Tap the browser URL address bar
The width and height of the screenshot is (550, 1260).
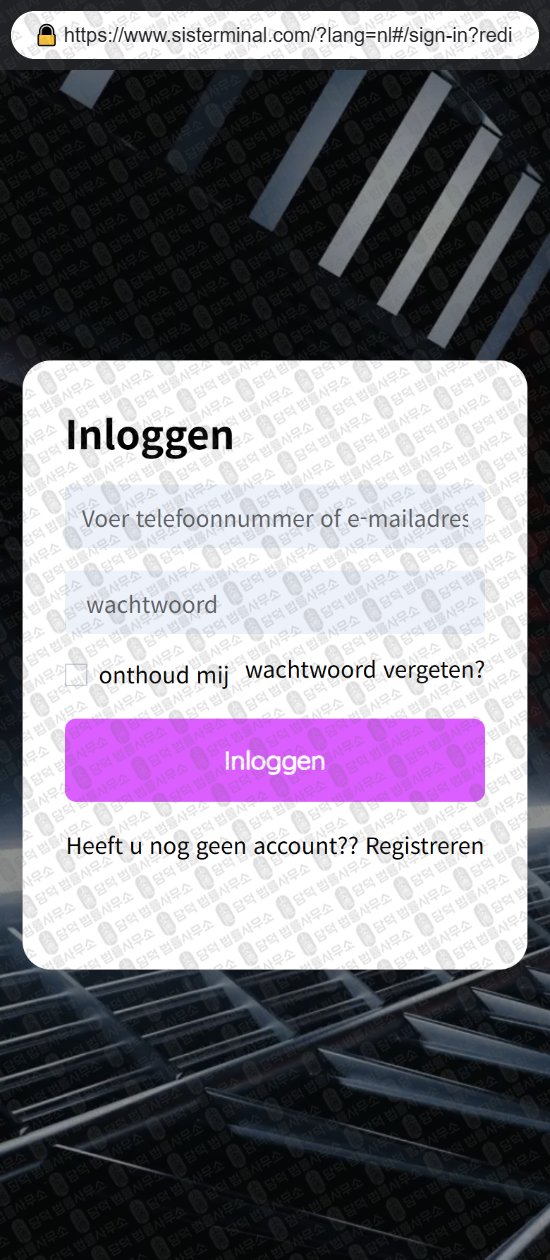tap(275, 35)
